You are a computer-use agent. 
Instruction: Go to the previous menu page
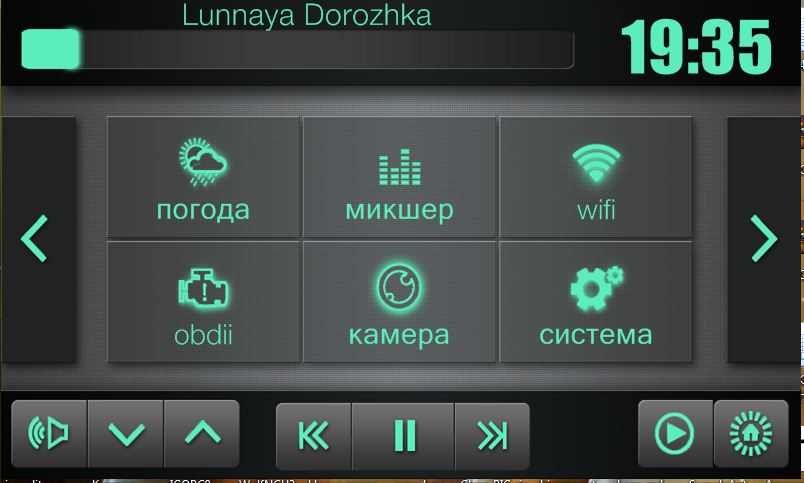[37, 239]
